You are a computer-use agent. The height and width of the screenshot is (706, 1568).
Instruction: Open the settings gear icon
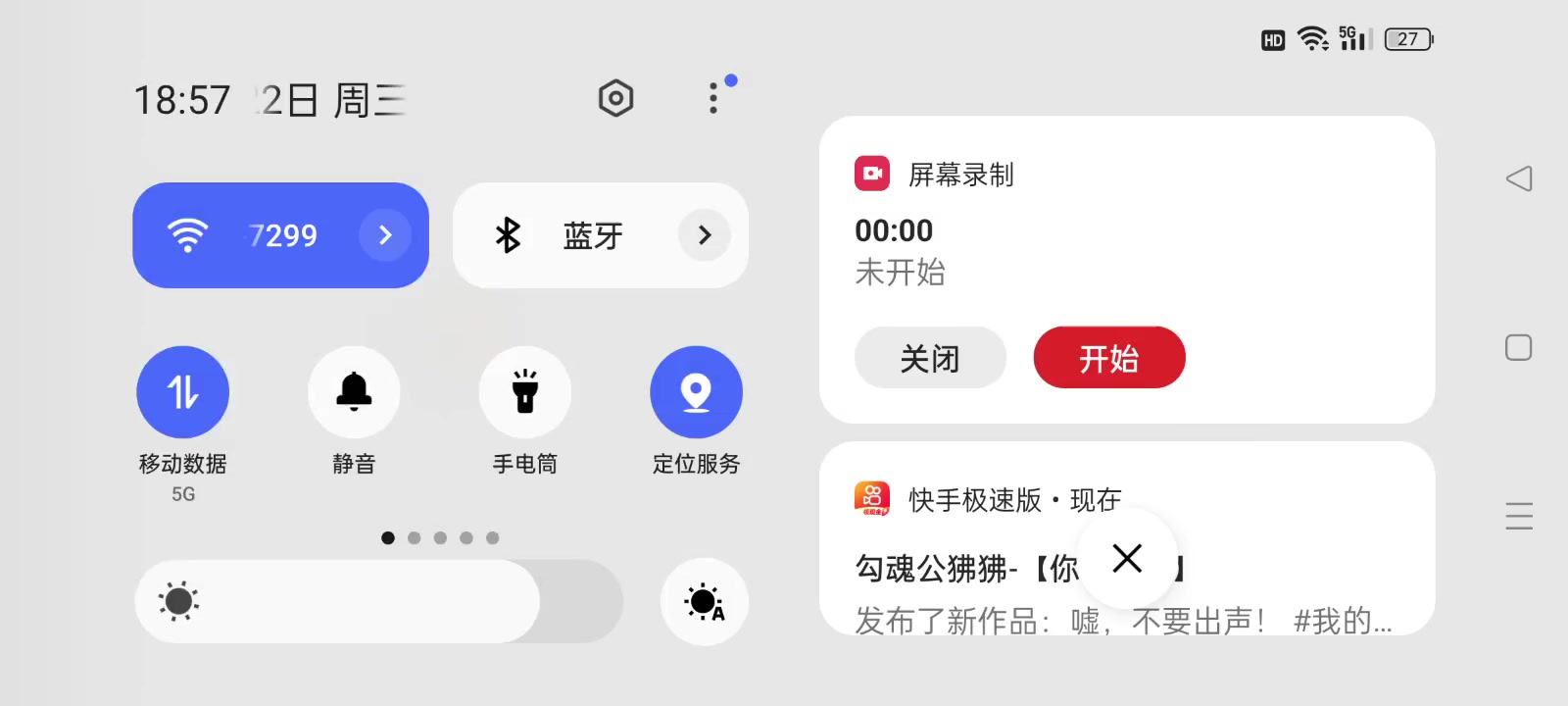tap(615, 98)
